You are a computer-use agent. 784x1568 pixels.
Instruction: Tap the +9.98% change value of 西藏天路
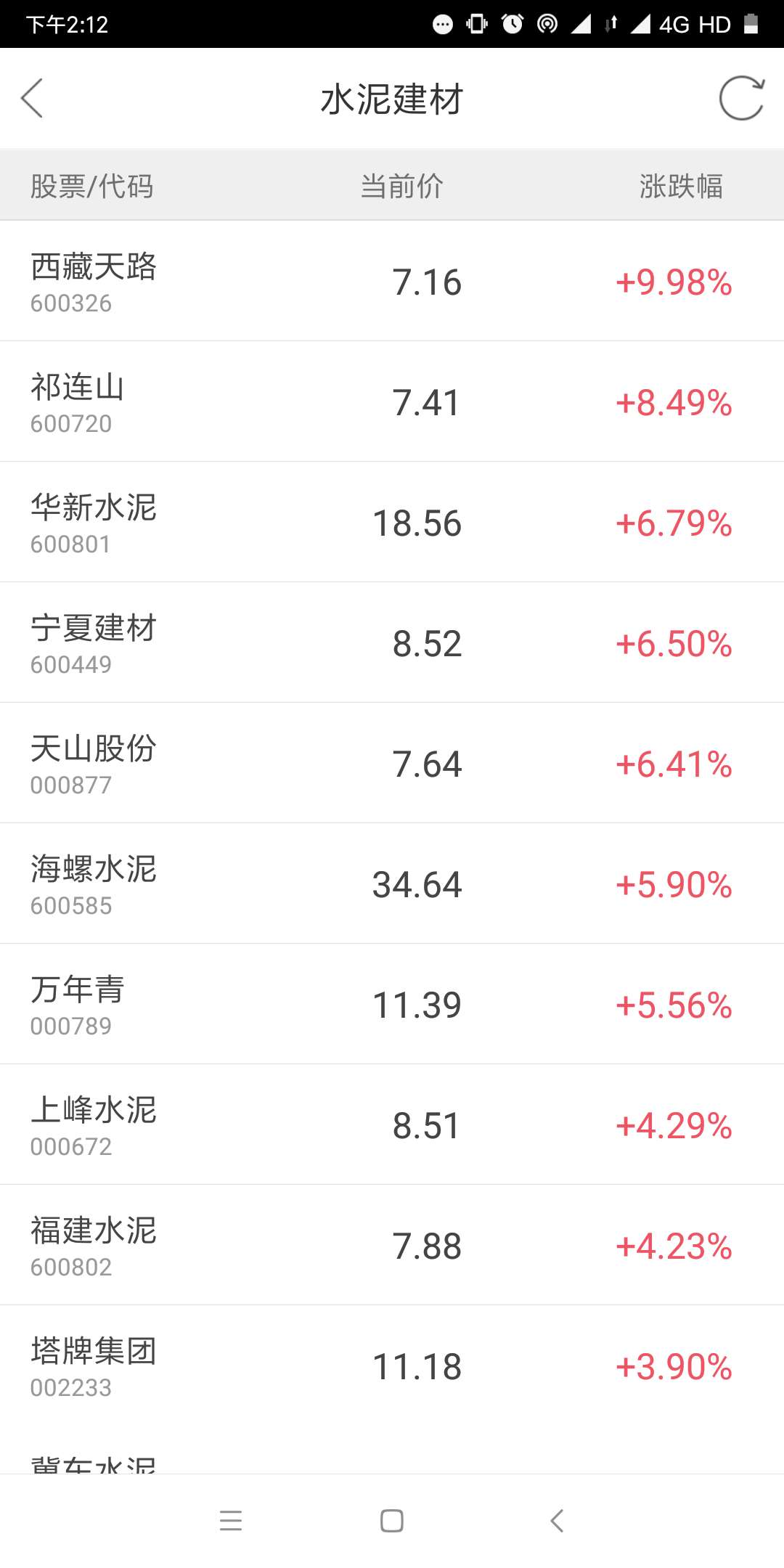click(x=672, y=282)
